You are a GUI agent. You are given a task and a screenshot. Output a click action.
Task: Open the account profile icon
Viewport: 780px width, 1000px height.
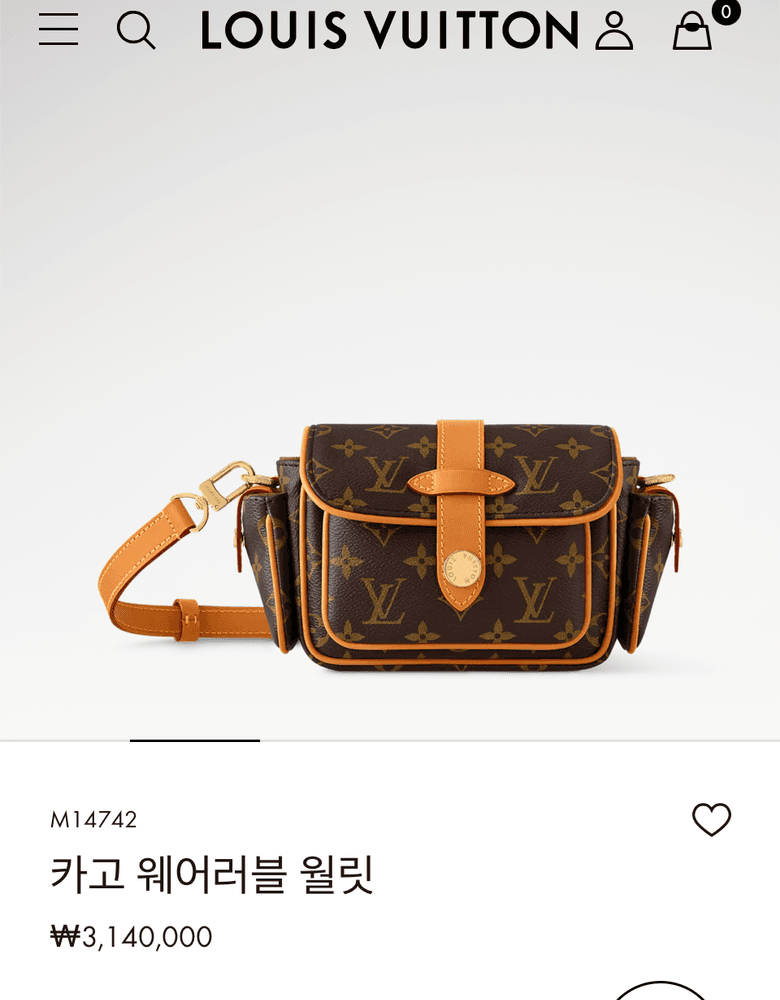click(613, 31)
